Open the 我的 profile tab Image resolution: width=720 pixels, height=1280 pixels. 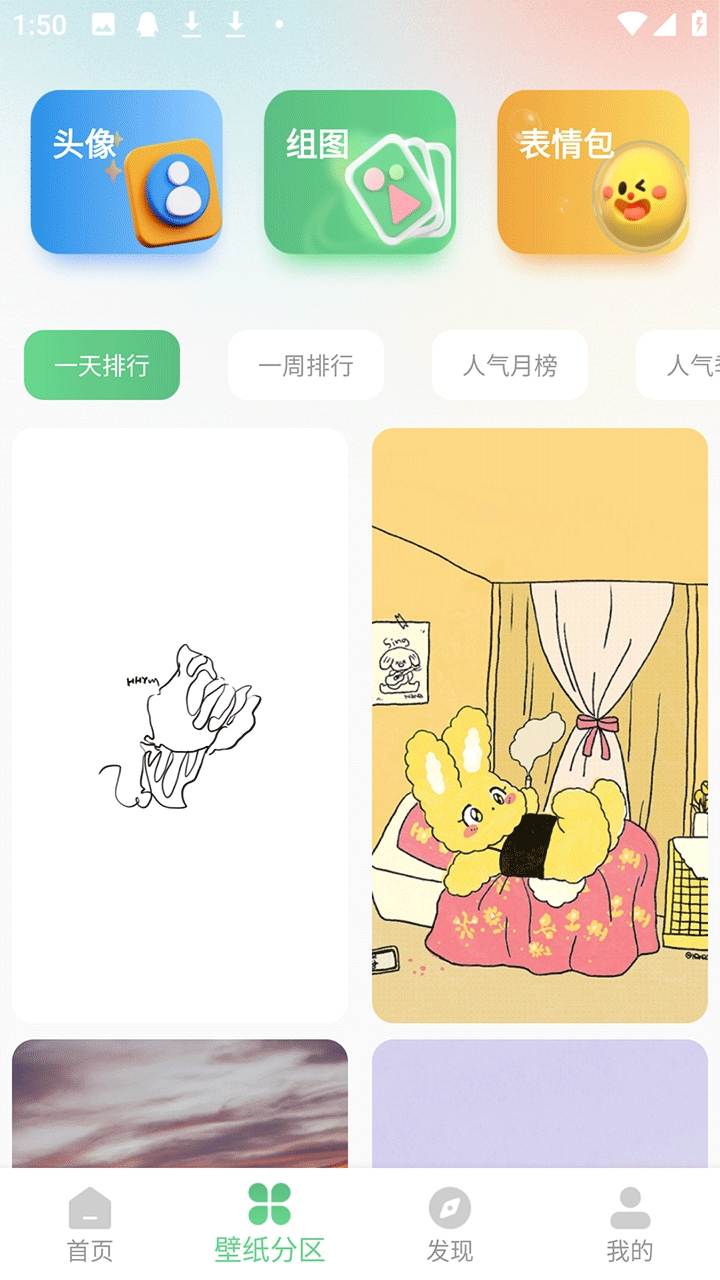pyautogui.click(x=630, y=1225)
